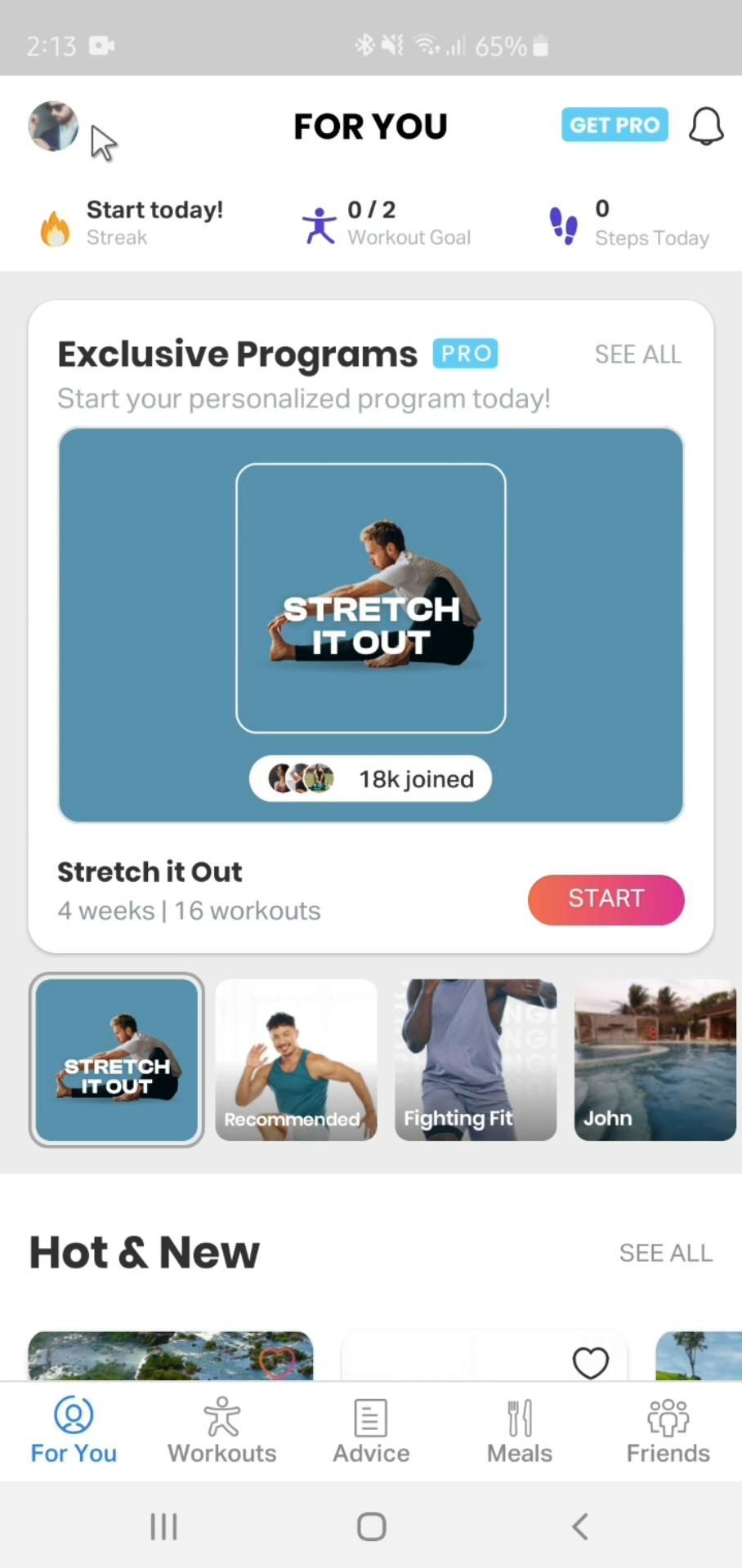Switch to the Friends tab
The image size is (742, 1568).
pos(668,1431)
